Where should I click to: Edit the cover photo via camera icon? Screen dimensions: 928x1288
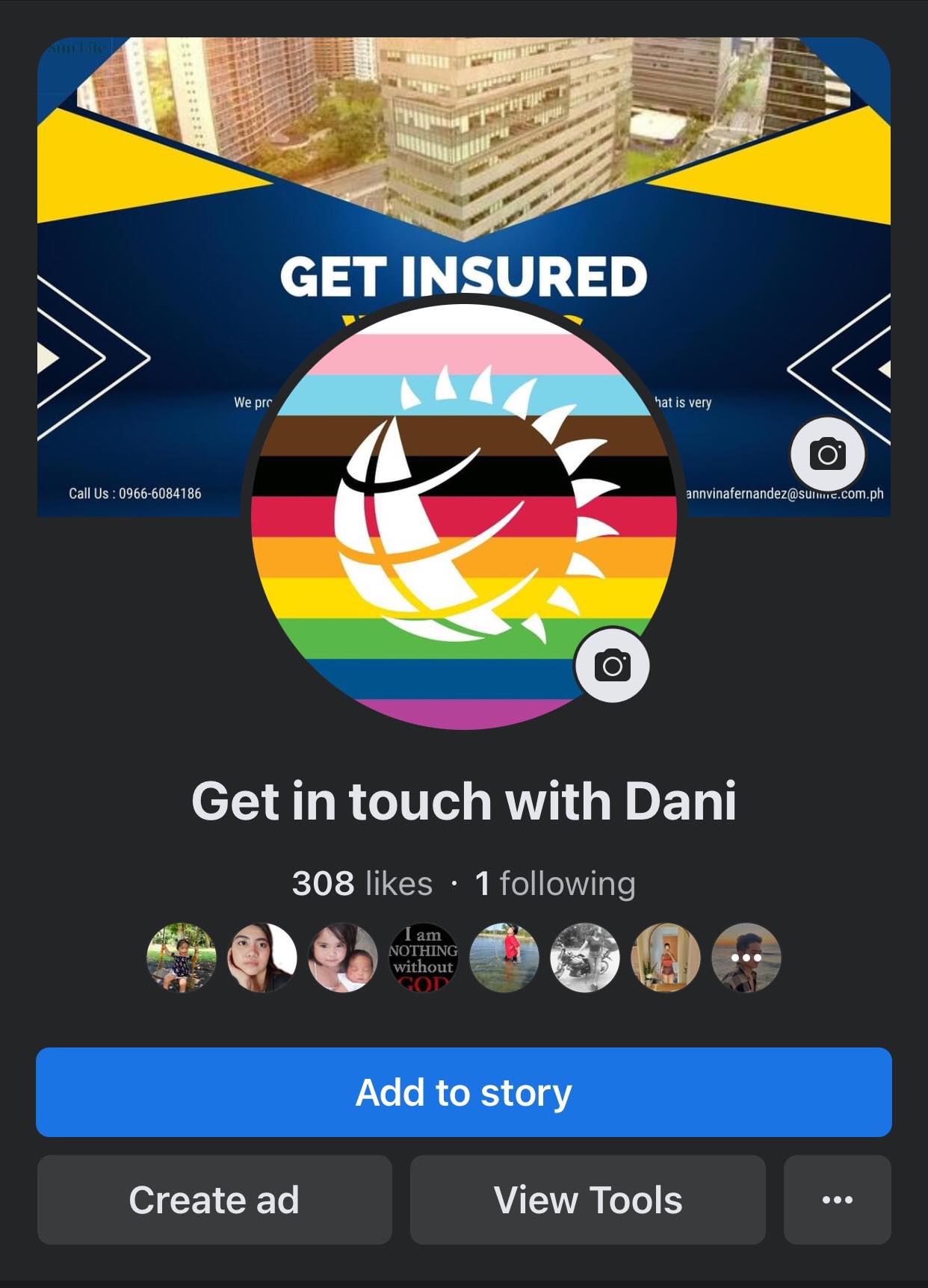click(x=828, y=453)
